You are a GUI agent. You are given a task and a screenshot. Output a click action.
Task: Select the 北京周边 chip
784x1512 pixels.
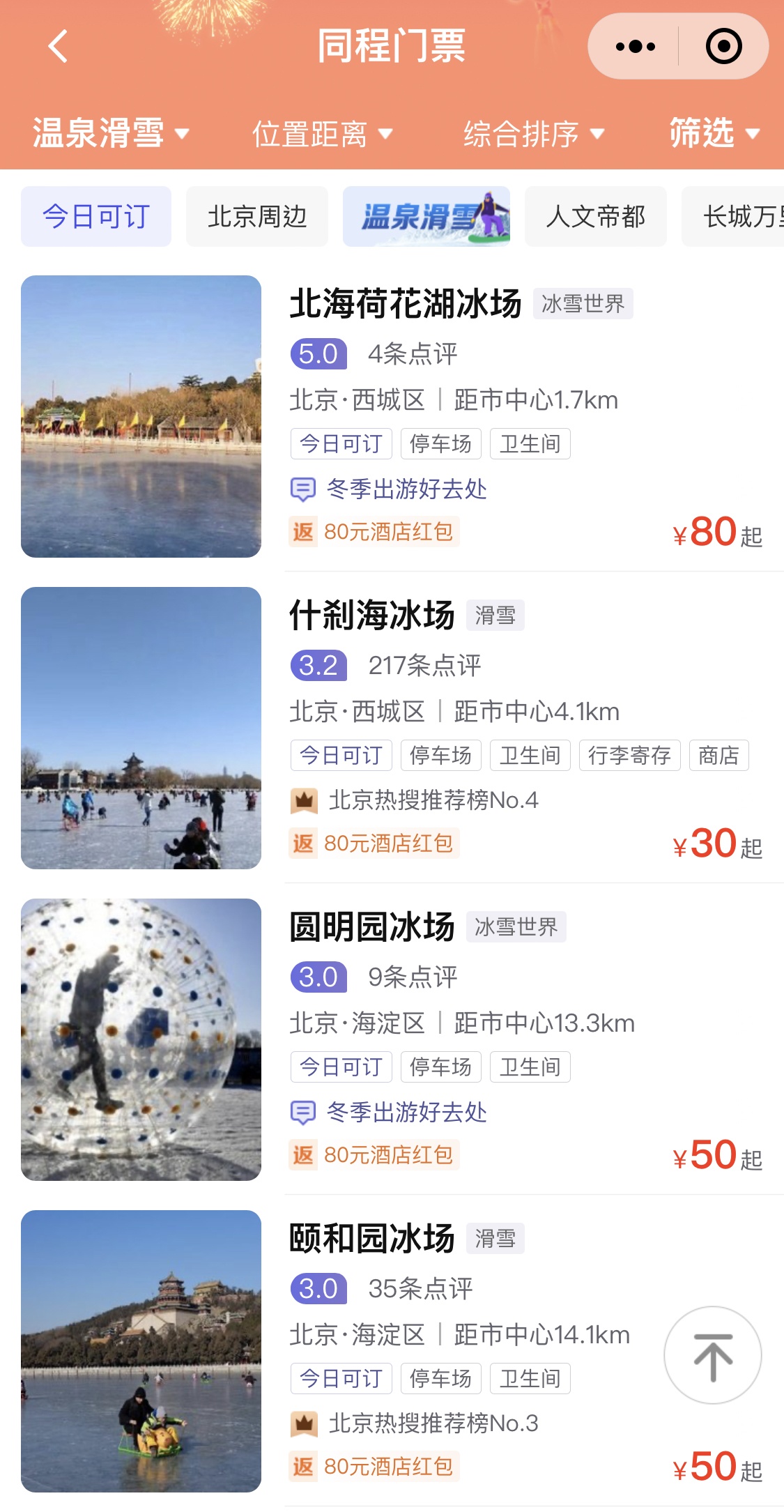click(x=257, y=217)
